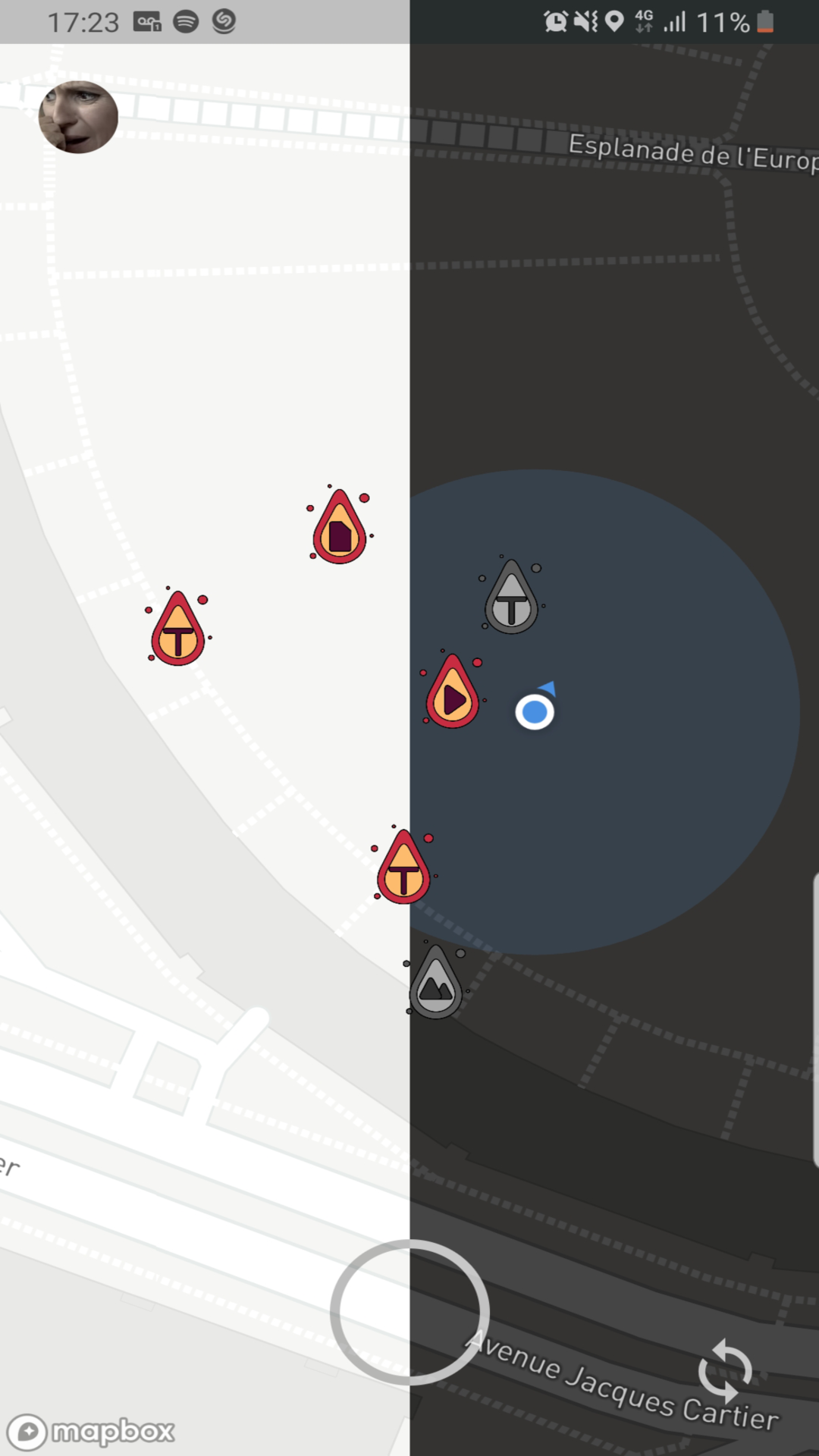The width and height of the screenshot is (819, 1456).
Task: Open the profile avatar photo
Action: [78, 117]
